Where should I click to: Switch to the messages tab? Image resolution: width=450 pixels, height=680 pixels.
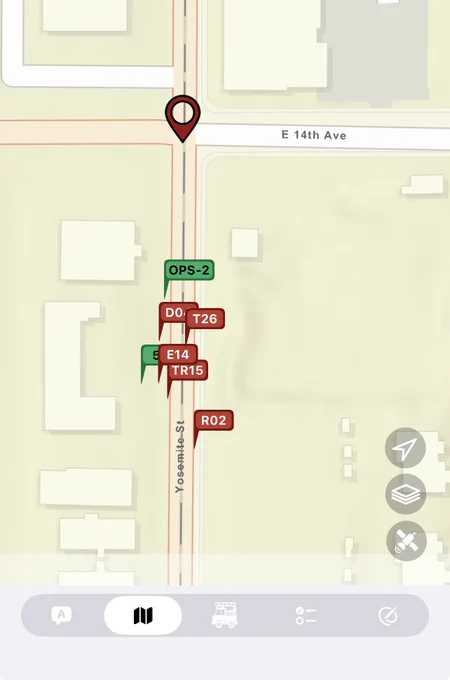62,615
